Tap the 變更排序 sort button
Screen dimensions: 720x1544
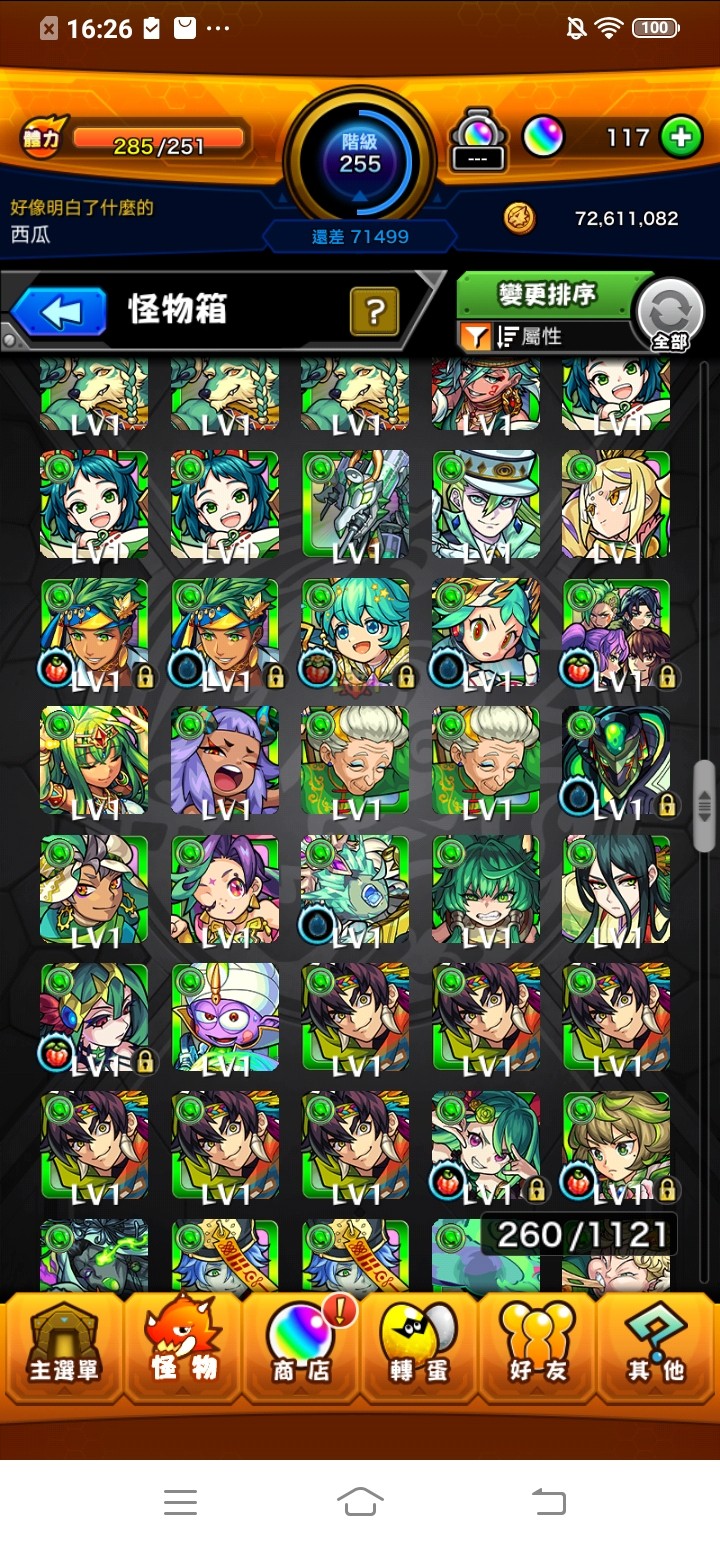click(x=547, y=295)
